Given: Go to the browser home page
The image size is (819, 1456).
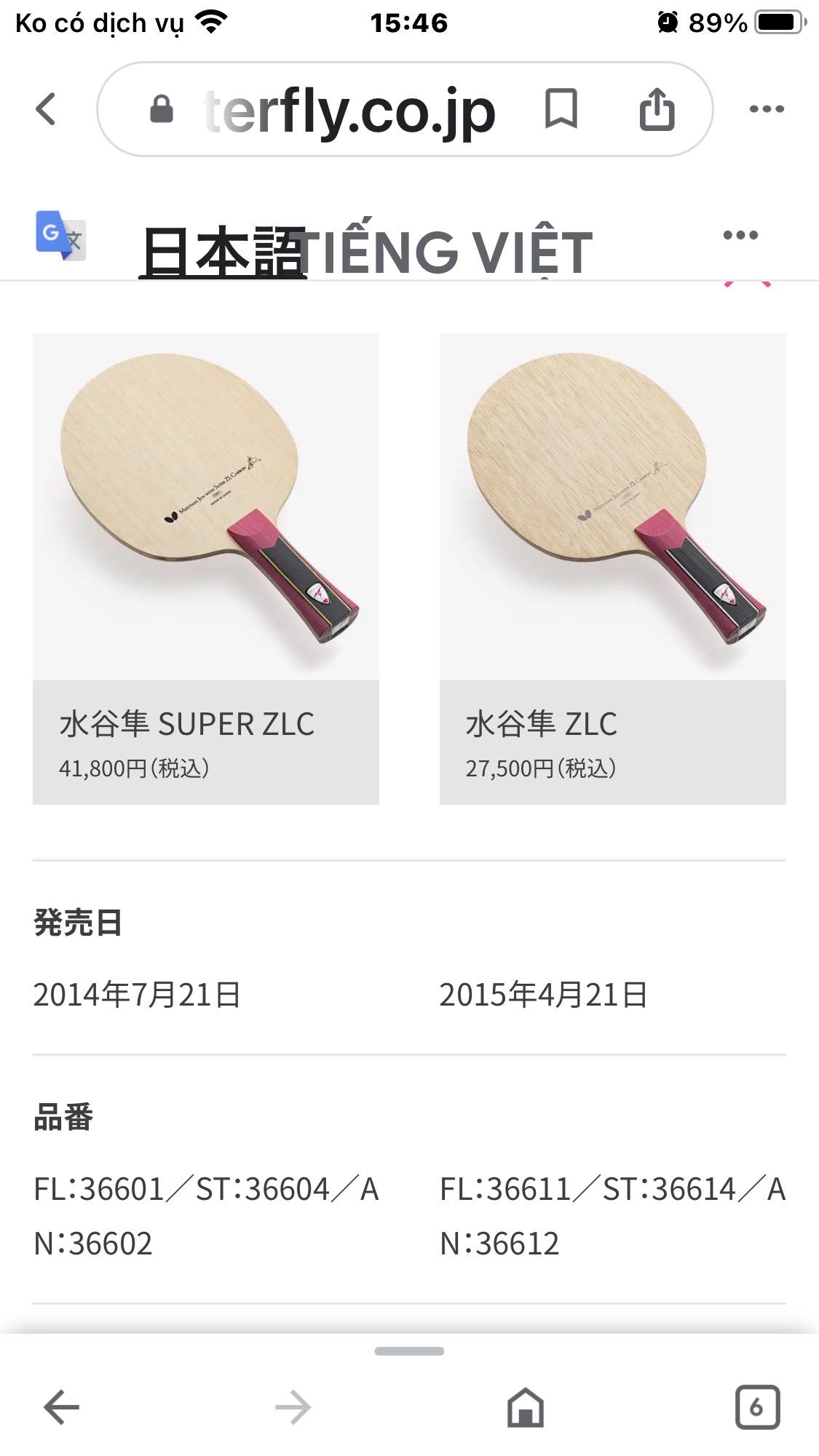Looking at the screenshot, I should 525,1407.
